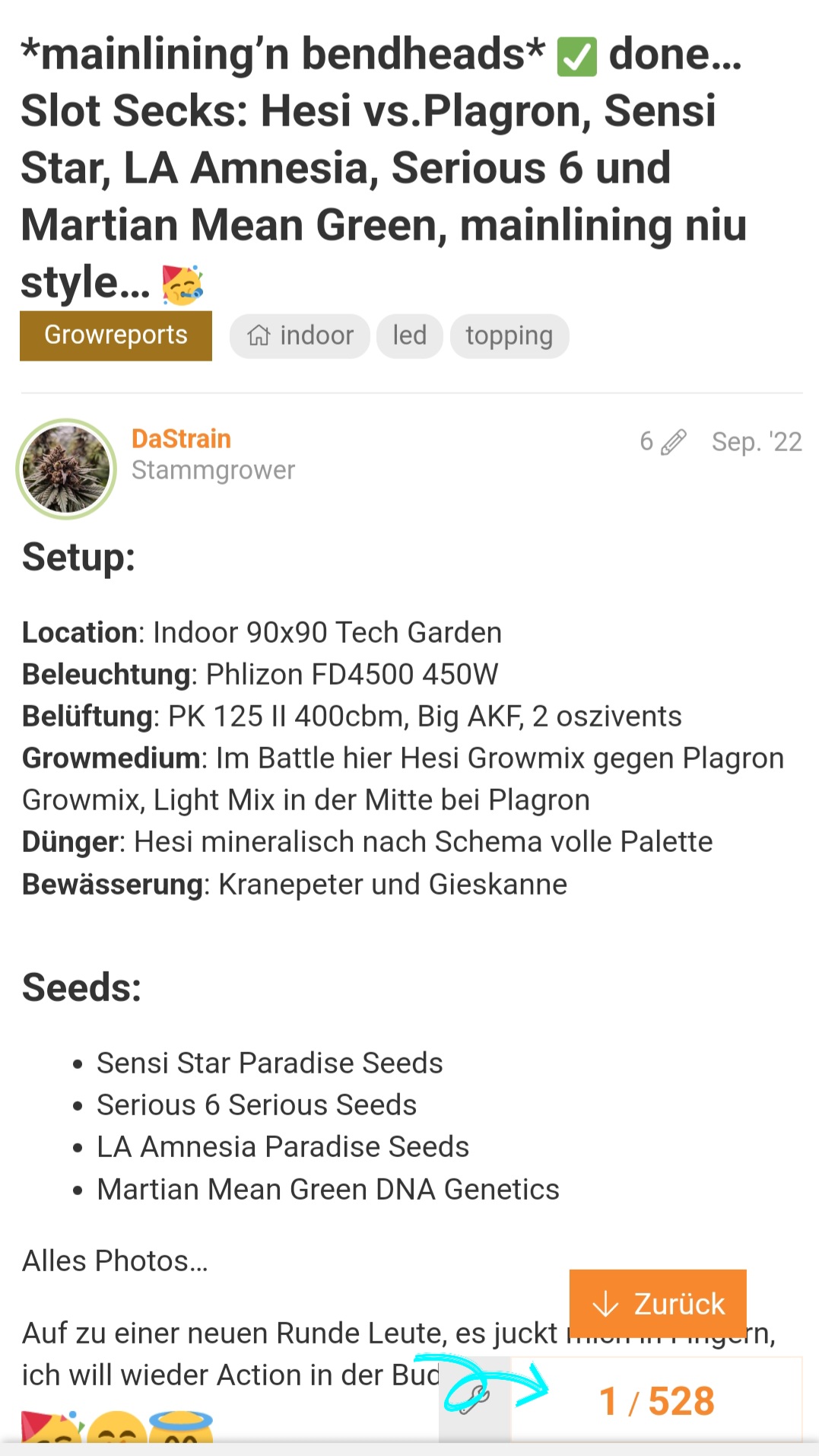Tap the Sep. '22 post date
Screen dimensions: 819x1456
pos(757,441)
